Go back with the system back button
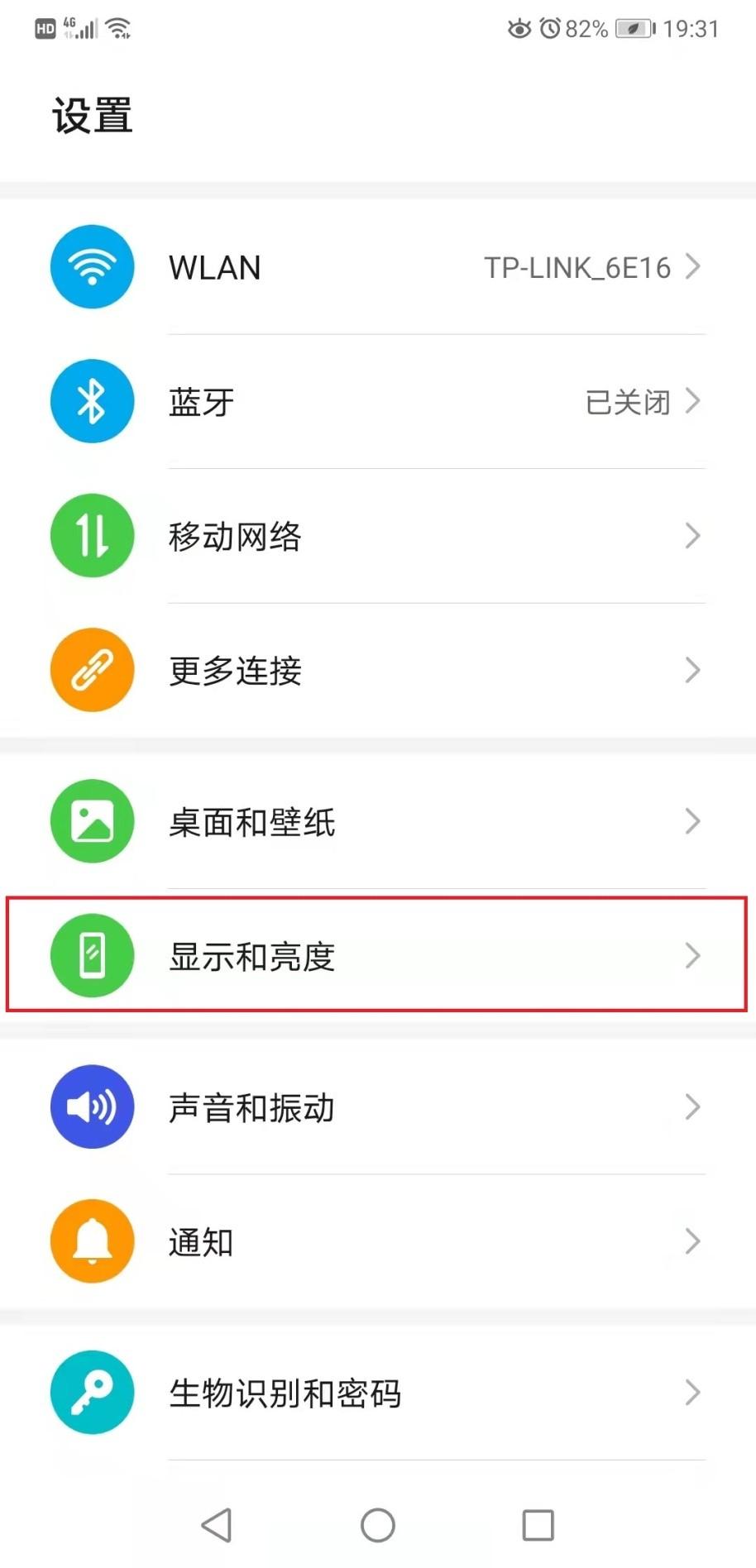 pos(217,1525)
